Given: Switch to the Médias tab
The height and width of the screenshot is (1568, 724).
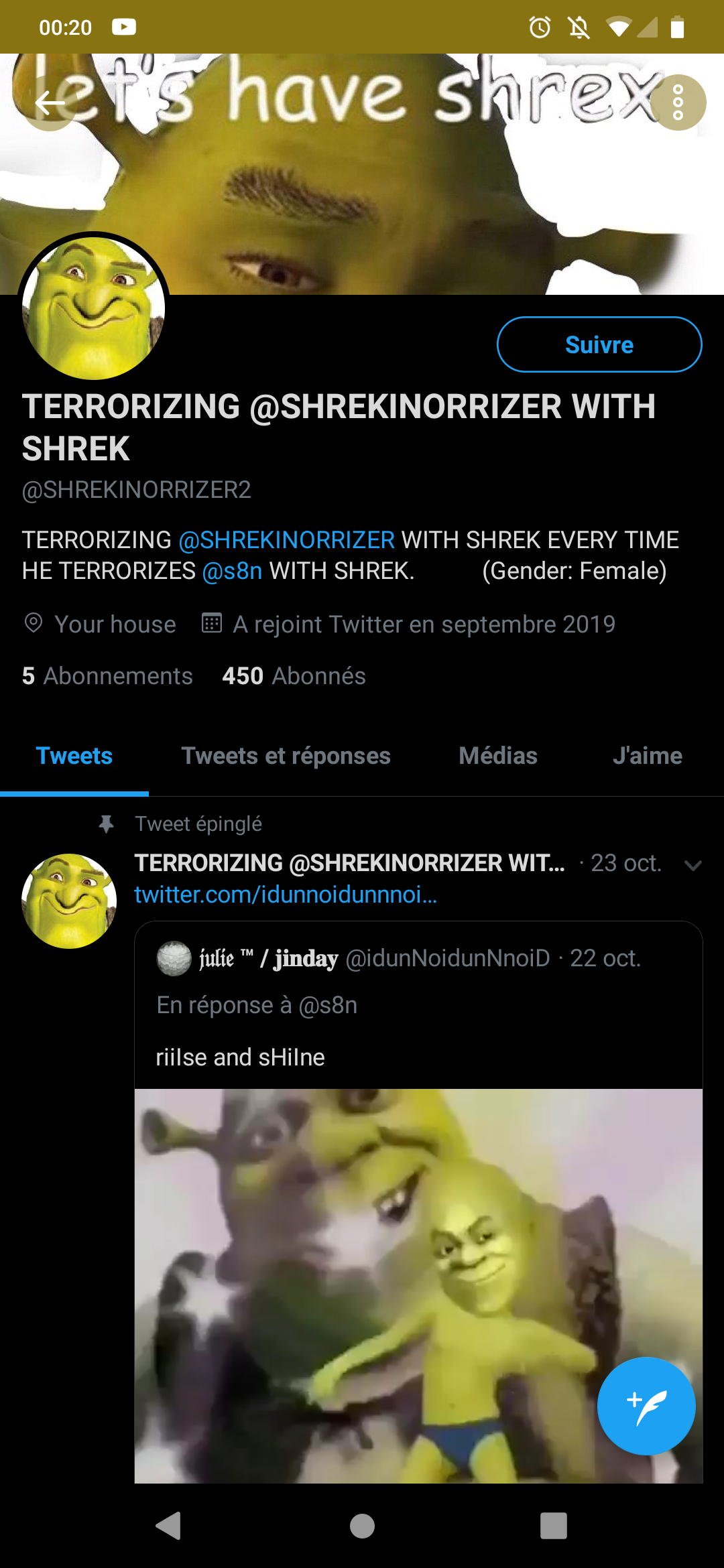Looking at the screenshot, I should (498, 756).
